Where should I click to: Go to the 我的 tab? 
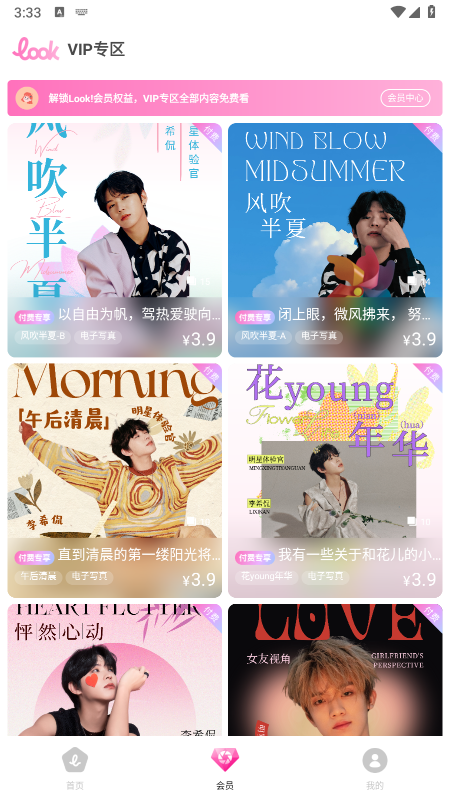click(375, 769)
